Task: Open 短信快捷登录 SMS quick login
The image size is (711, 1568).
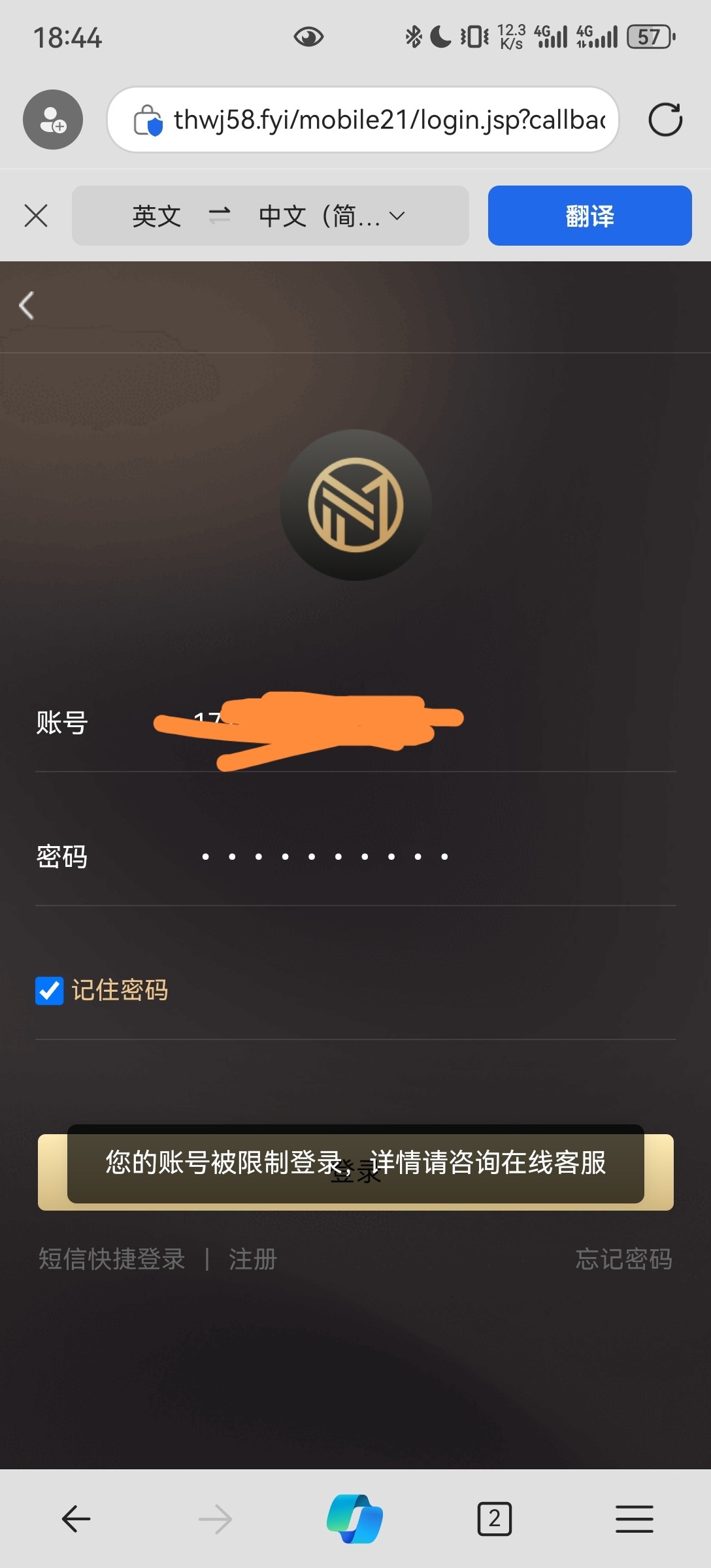Action: point(112,1259)
